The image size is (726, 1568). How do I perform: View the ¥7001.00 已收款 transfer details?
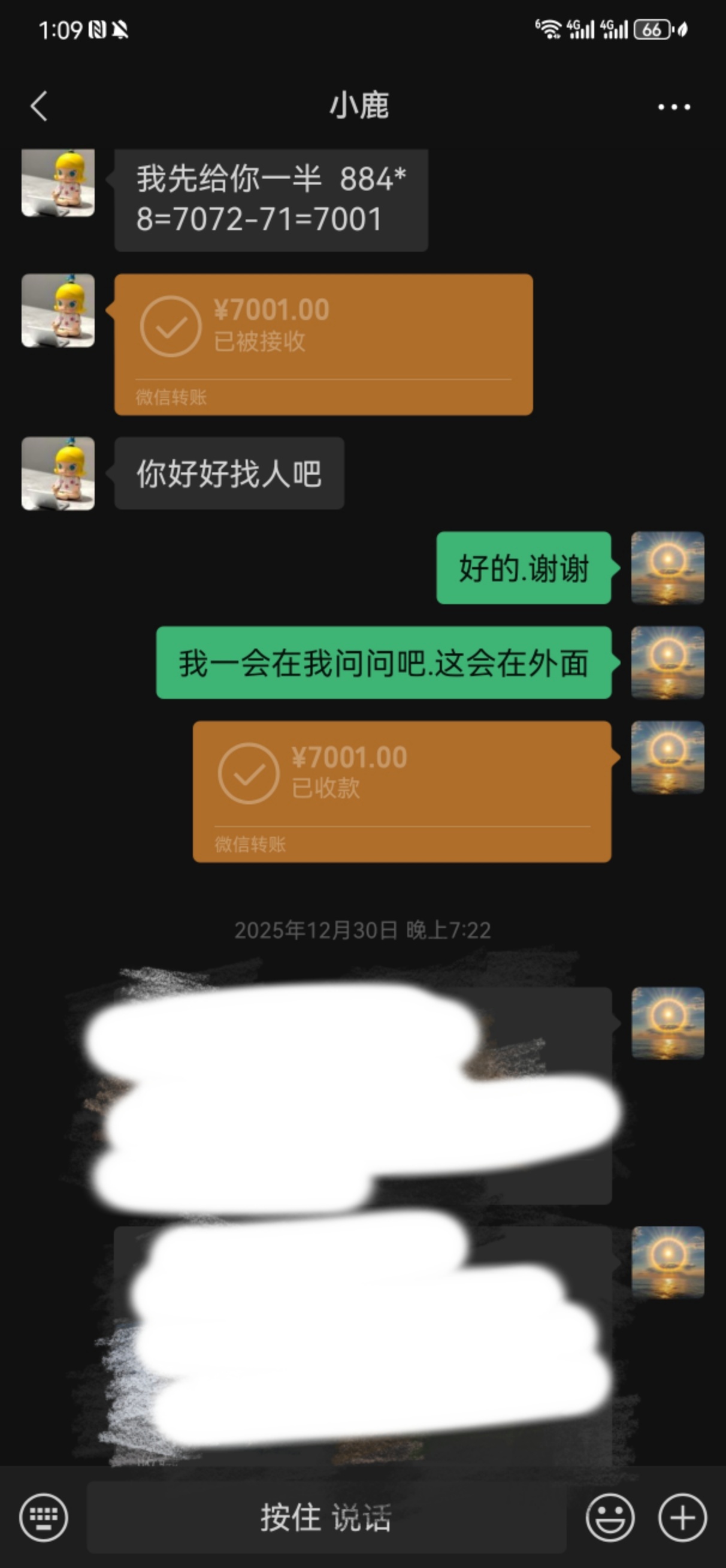click(x=402, y=791)
